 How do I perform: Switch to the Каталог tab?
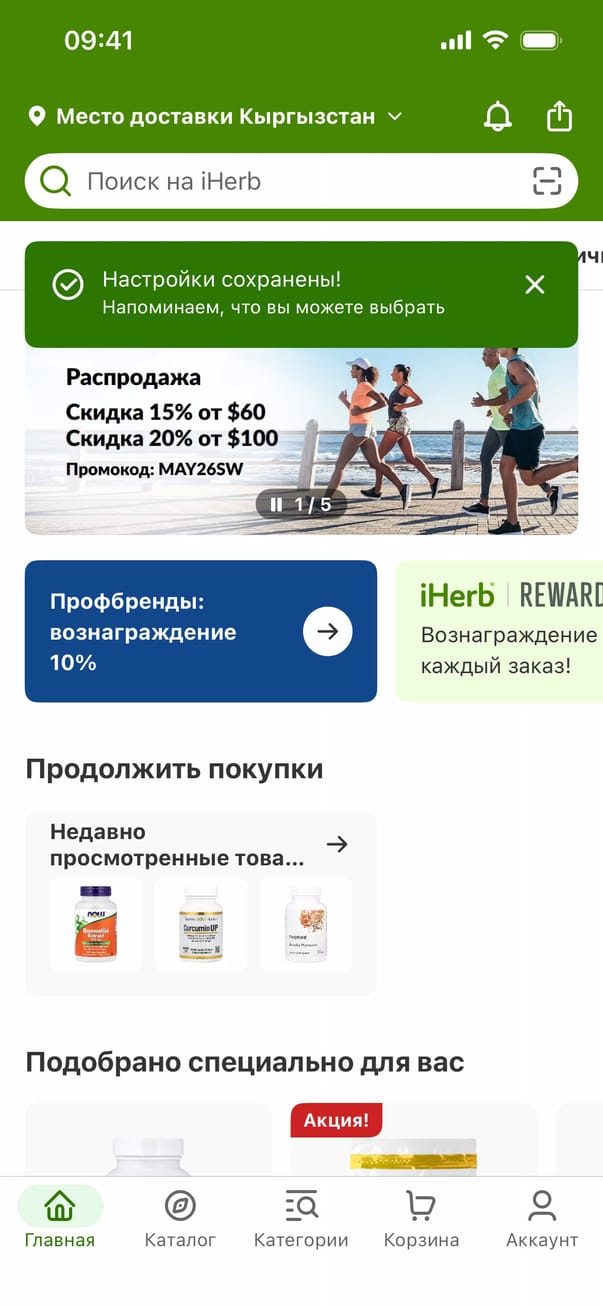180,1218
